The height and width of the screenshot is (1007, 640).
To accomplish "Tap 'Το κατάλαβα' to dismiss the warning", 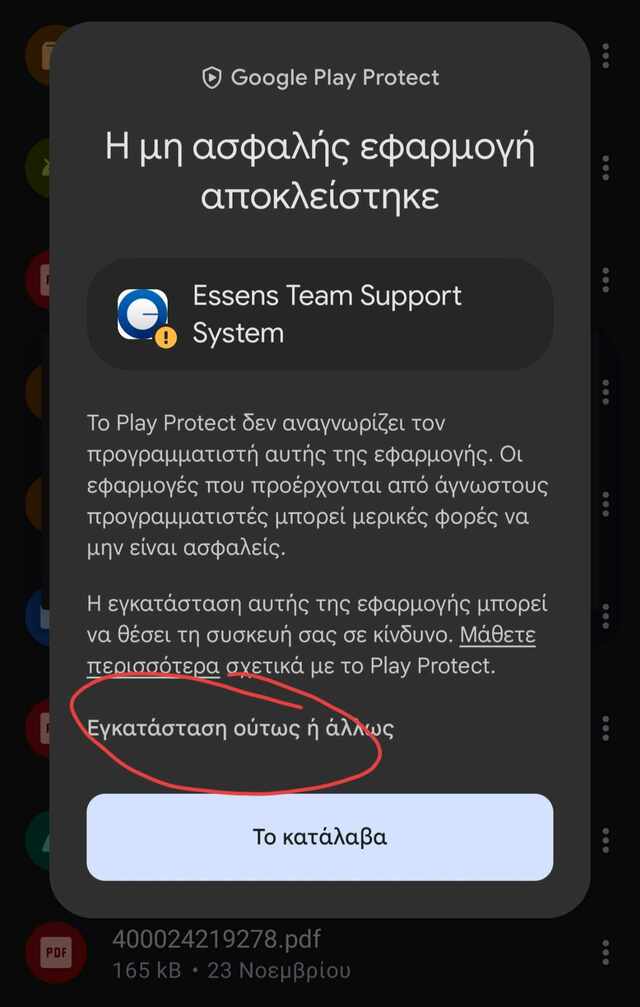I will (x=319, y=837).
